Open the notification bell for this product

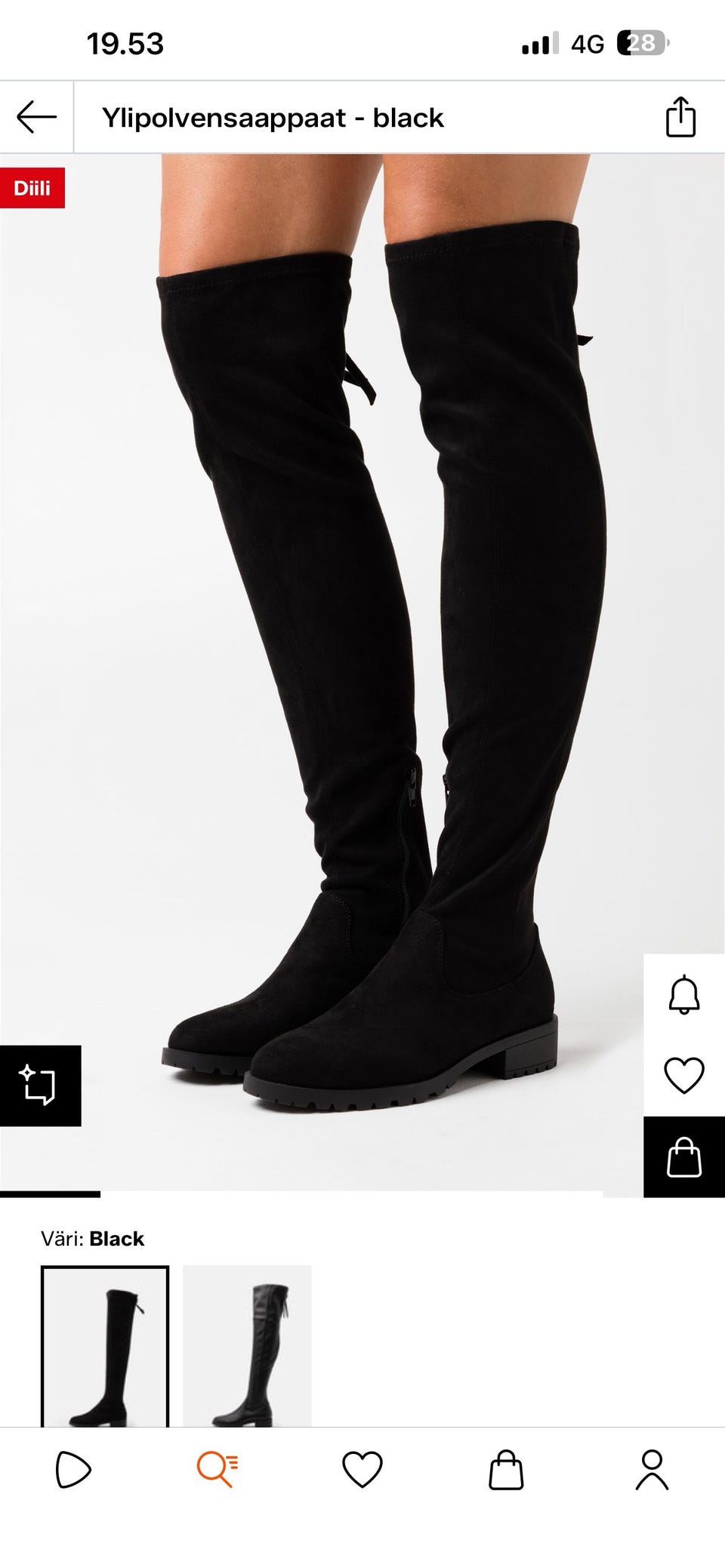tap(684, 995)
